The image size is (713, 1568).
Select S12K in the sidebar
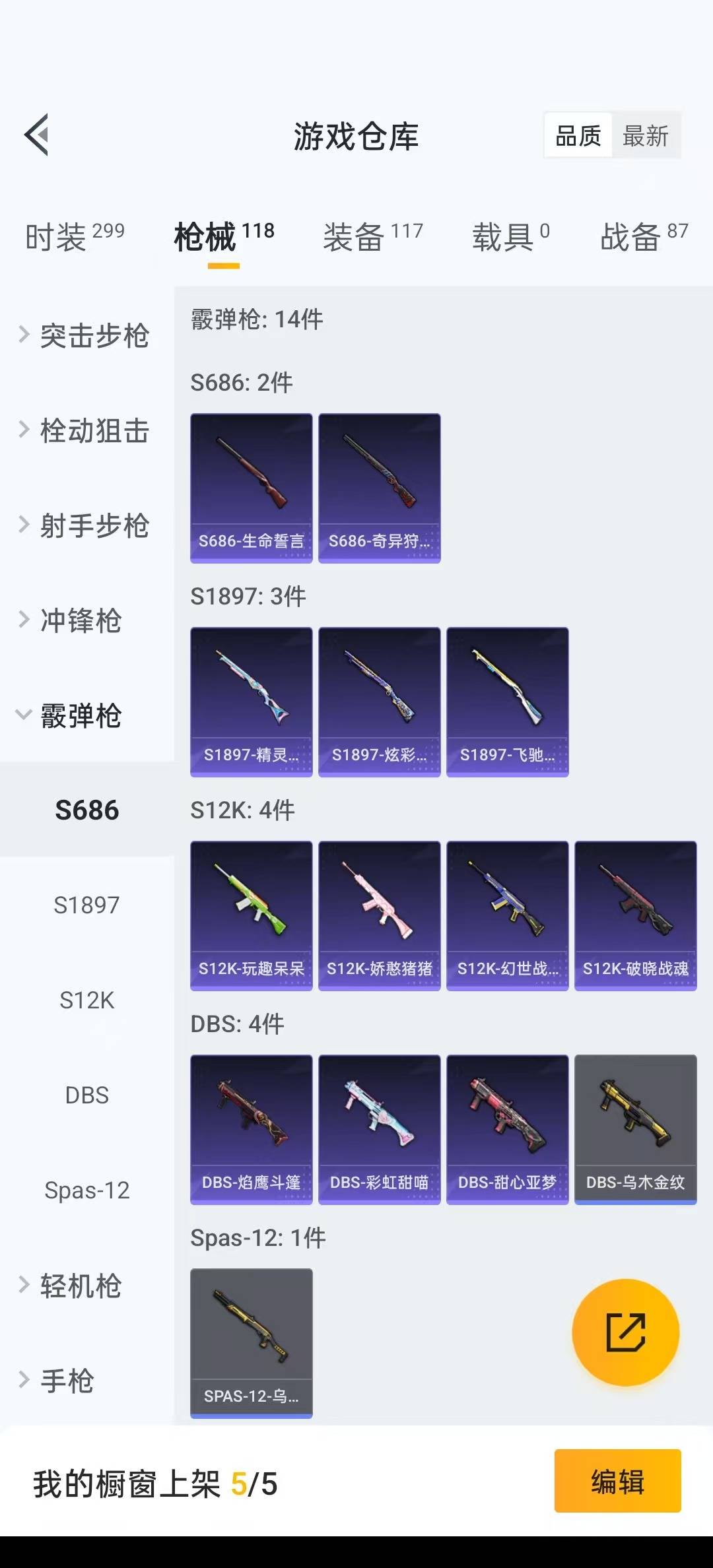pyautogui.click(x=86, y=1000)
